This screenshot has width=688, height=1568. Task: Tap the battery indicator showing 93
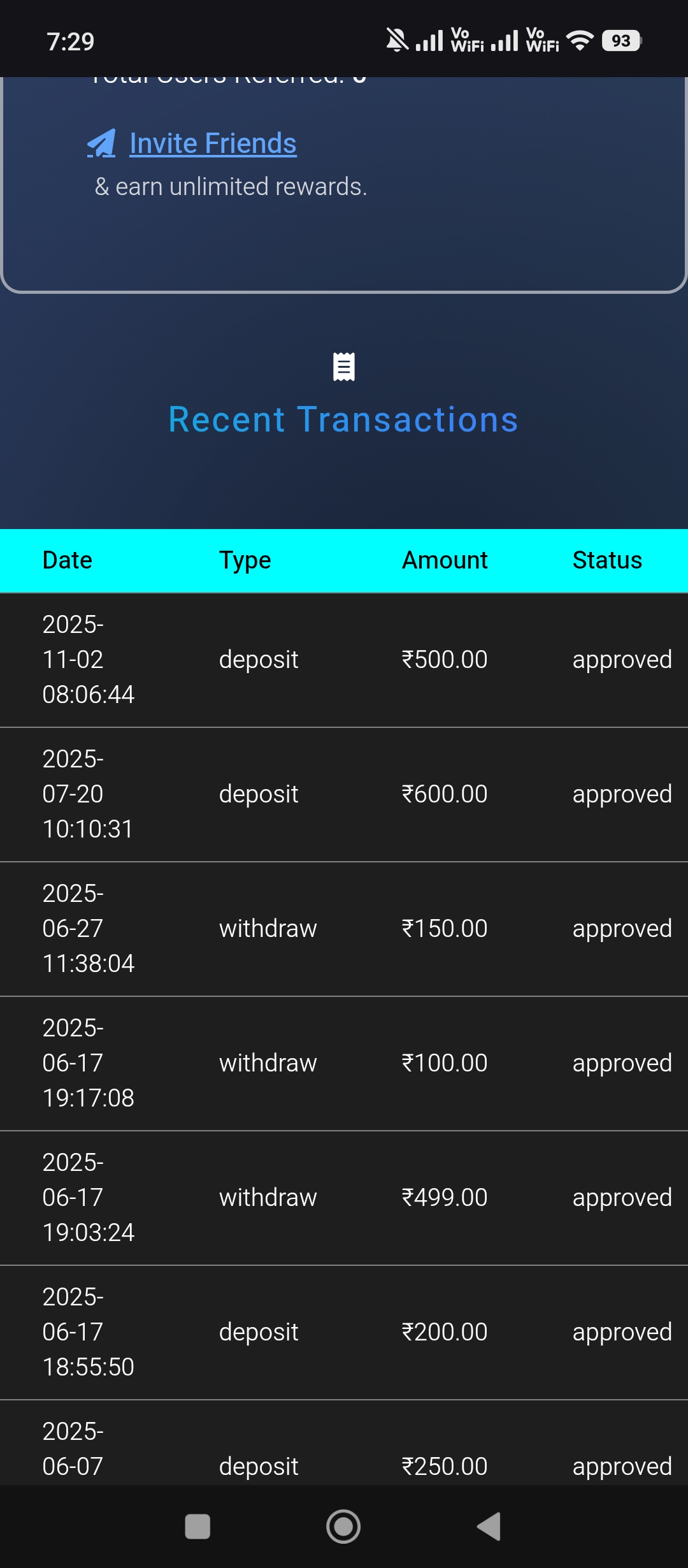point(621,40)
